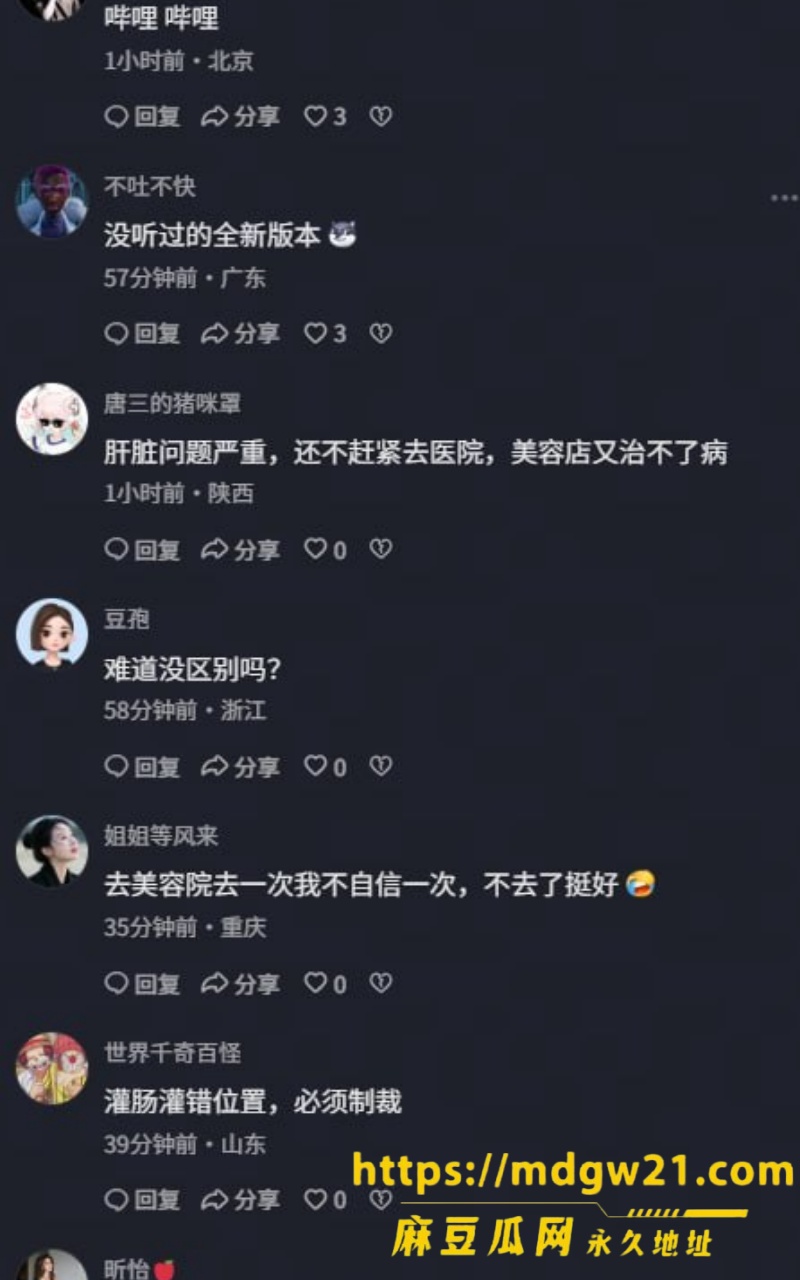Like 不吐不快's comment
800x1280 pixels.
pyautogui.click(x=325, y=333)
